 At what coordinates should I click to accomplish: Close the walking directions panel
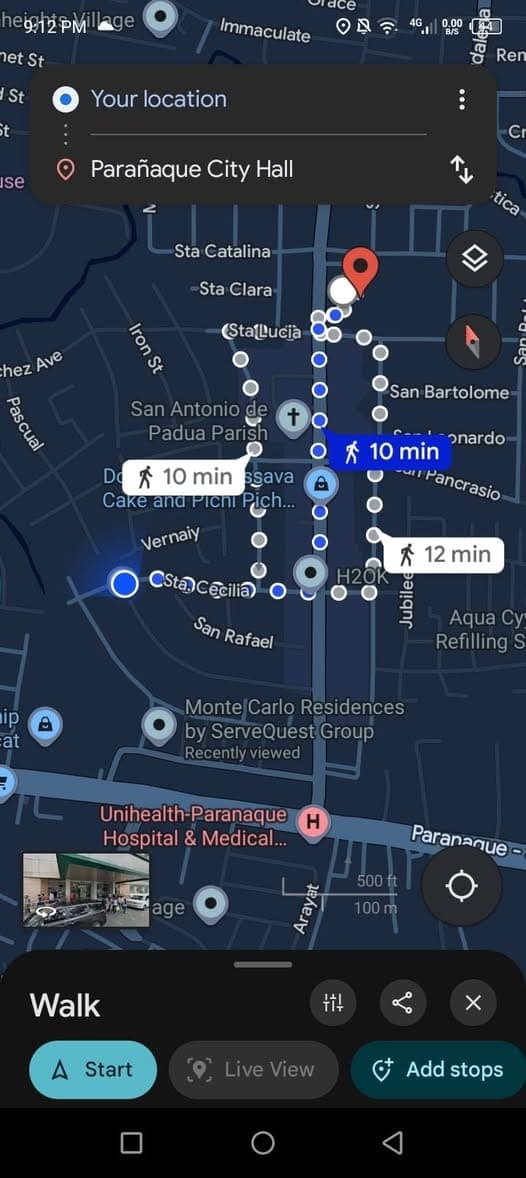[x=473, y=1002]
